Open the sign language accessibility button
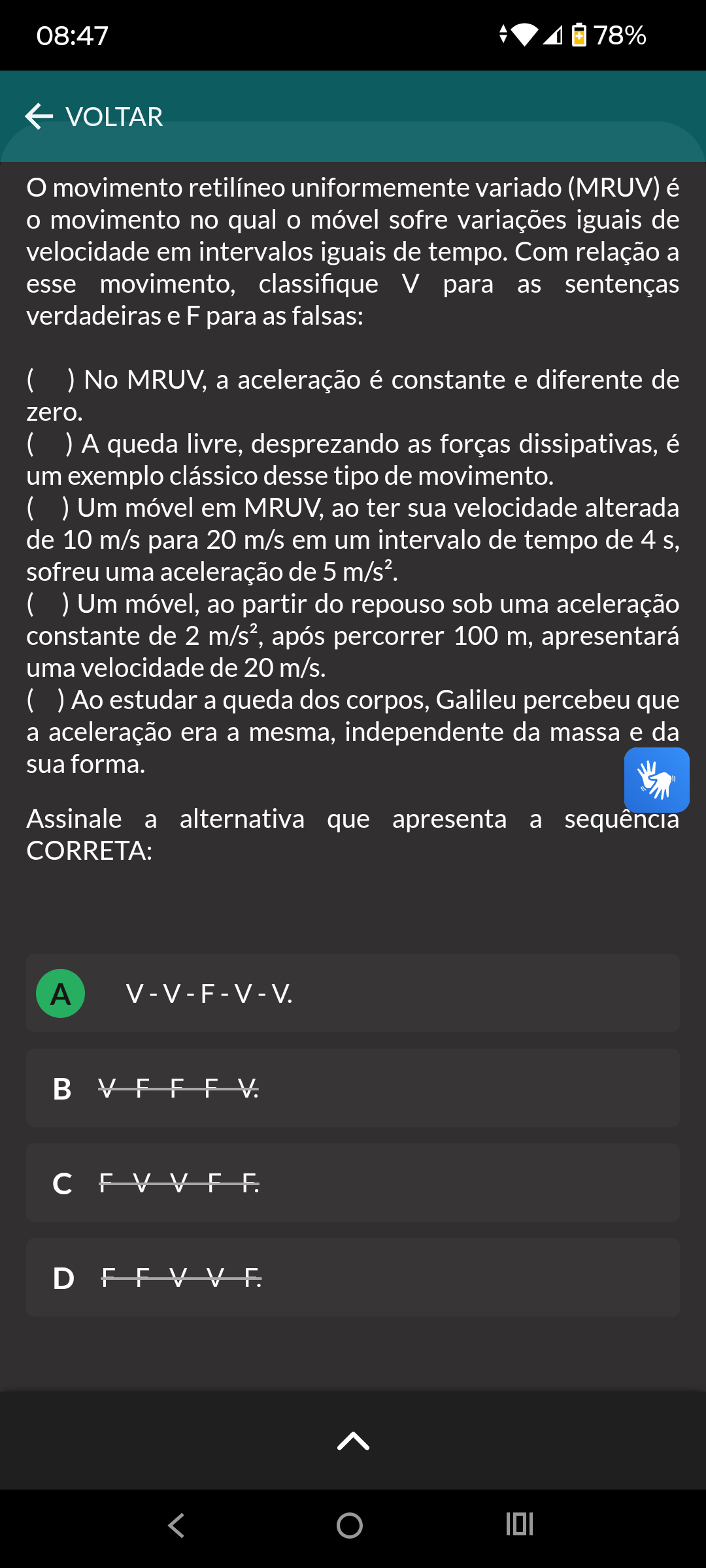This screenshot has height=1568, width=706. pyautogui.click(x=656, y=779)
